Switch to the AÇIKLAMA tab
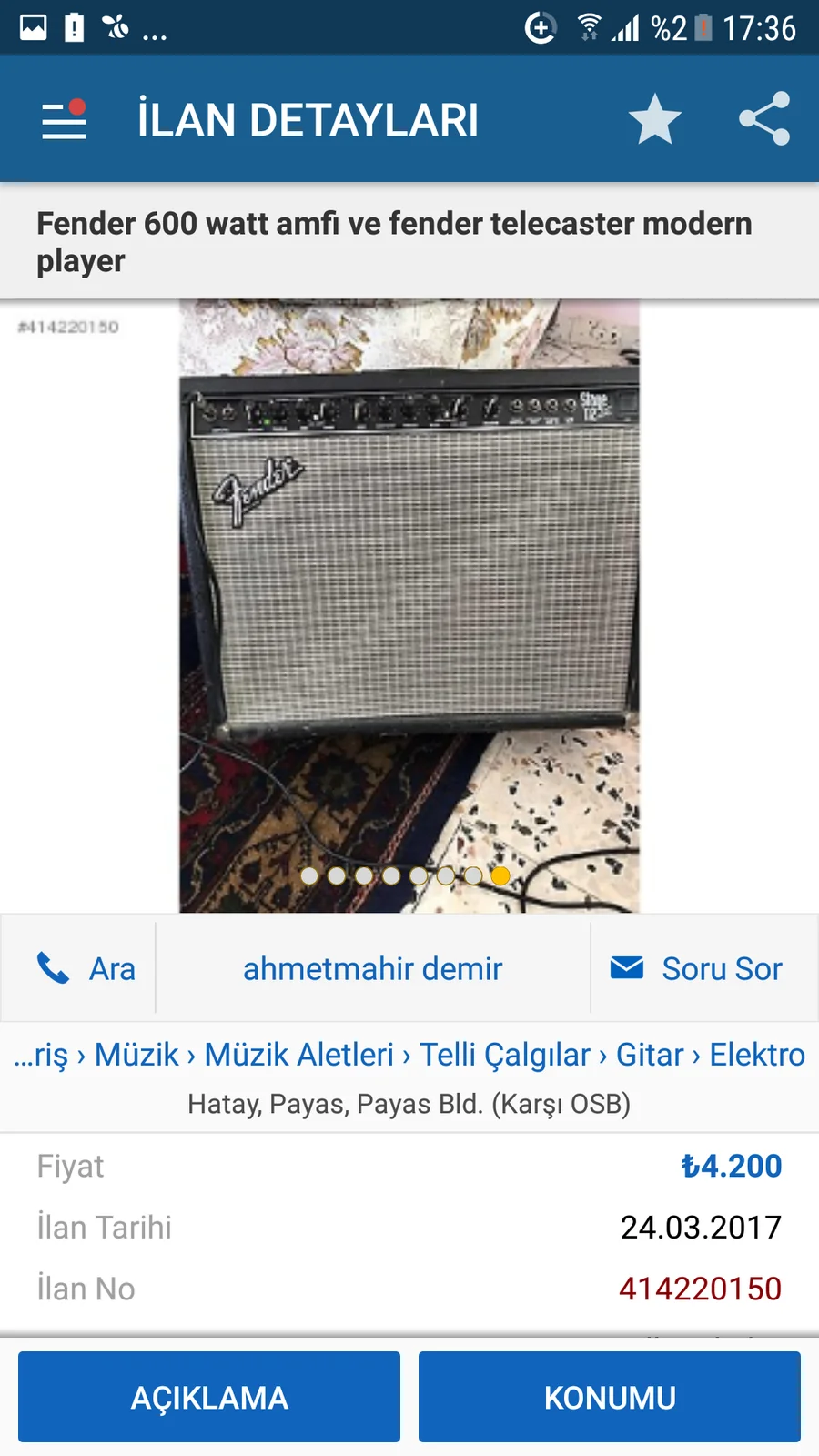The height and width of the screenshot is (1456, 819). 209,1397
